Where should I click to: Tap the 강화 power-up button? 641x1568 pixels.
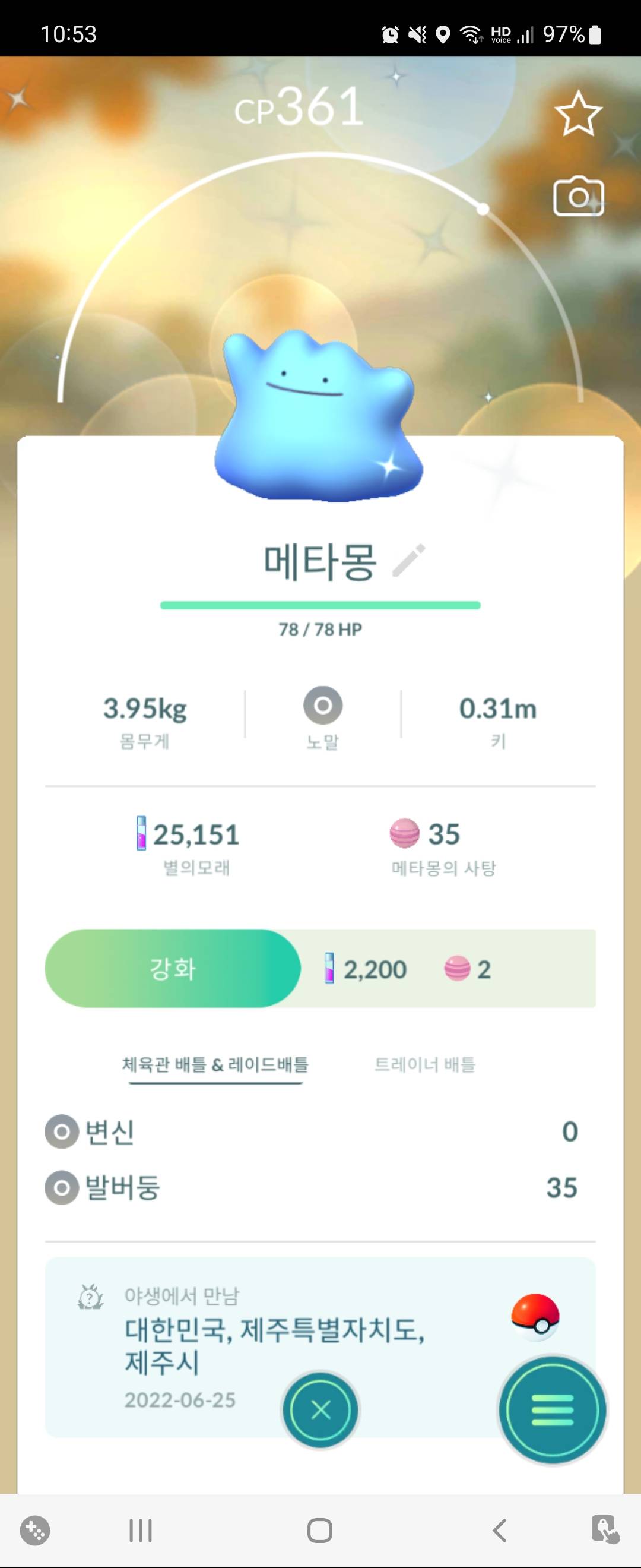pos(173,969)
